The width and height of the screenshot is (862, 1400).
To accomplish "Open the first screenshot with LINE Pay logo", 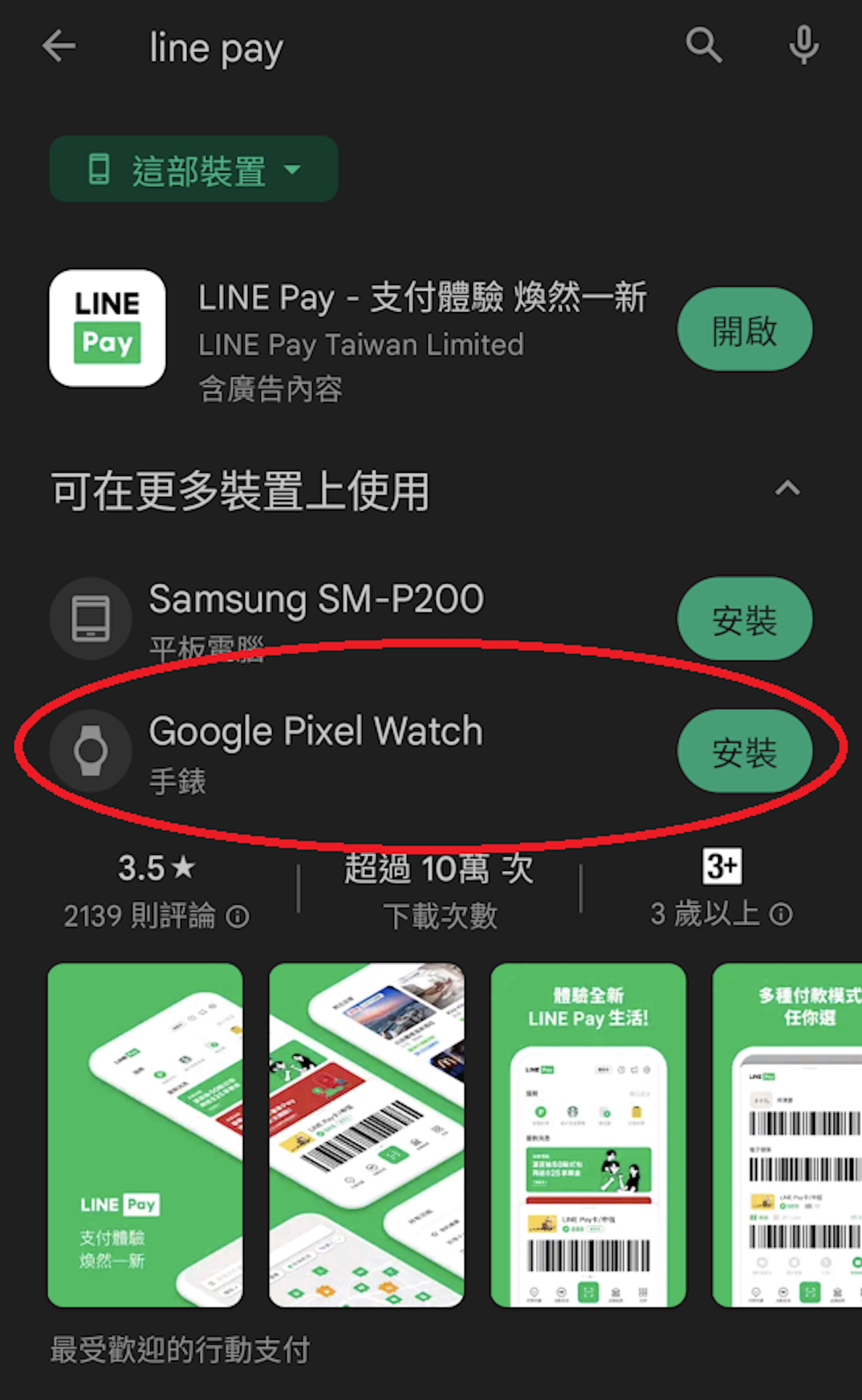I will (x=145, y=1135).
